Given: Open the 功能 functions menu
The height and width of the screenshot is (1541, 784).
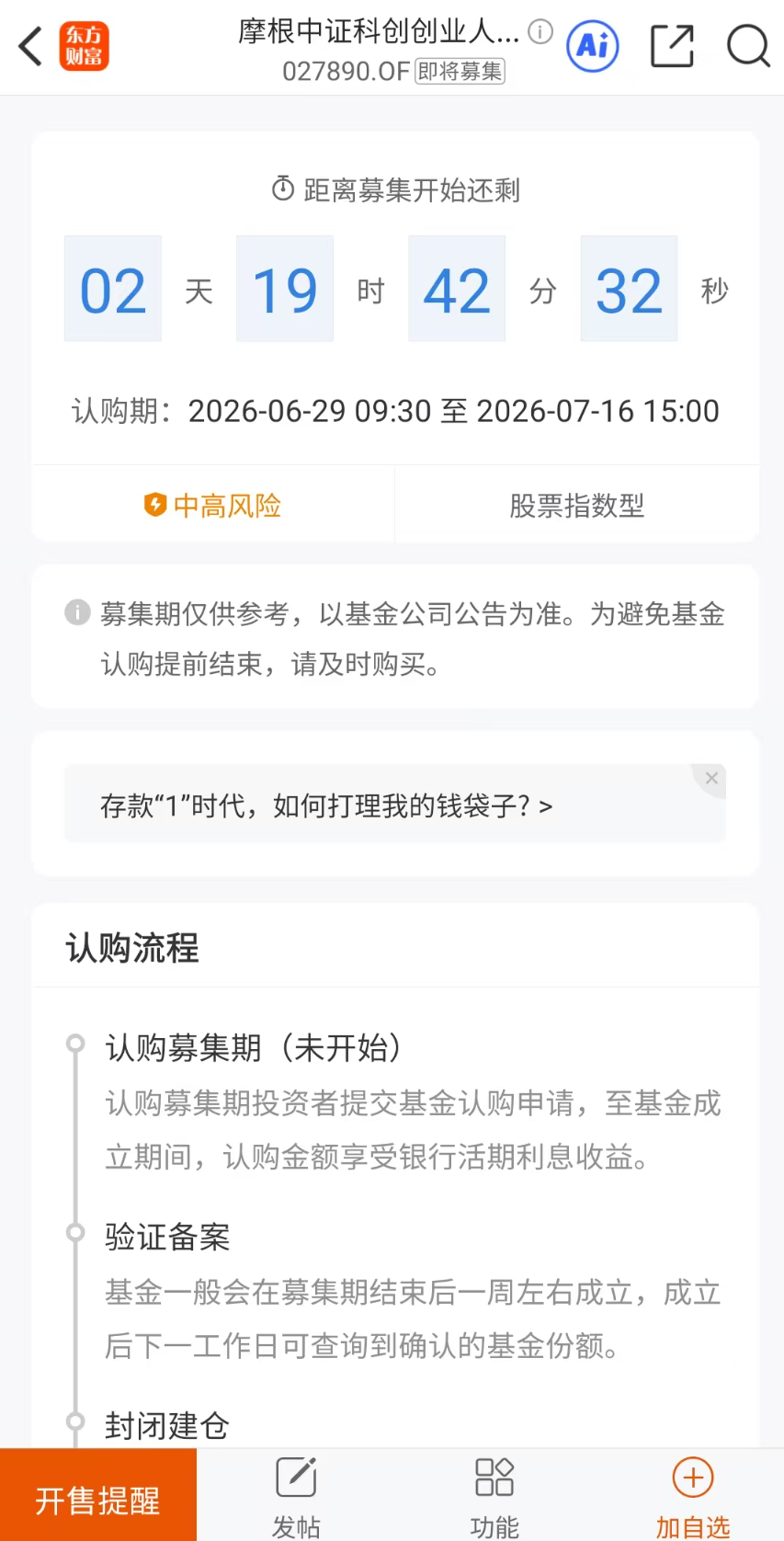Looking at the screenshot, I should [494, 1497].
